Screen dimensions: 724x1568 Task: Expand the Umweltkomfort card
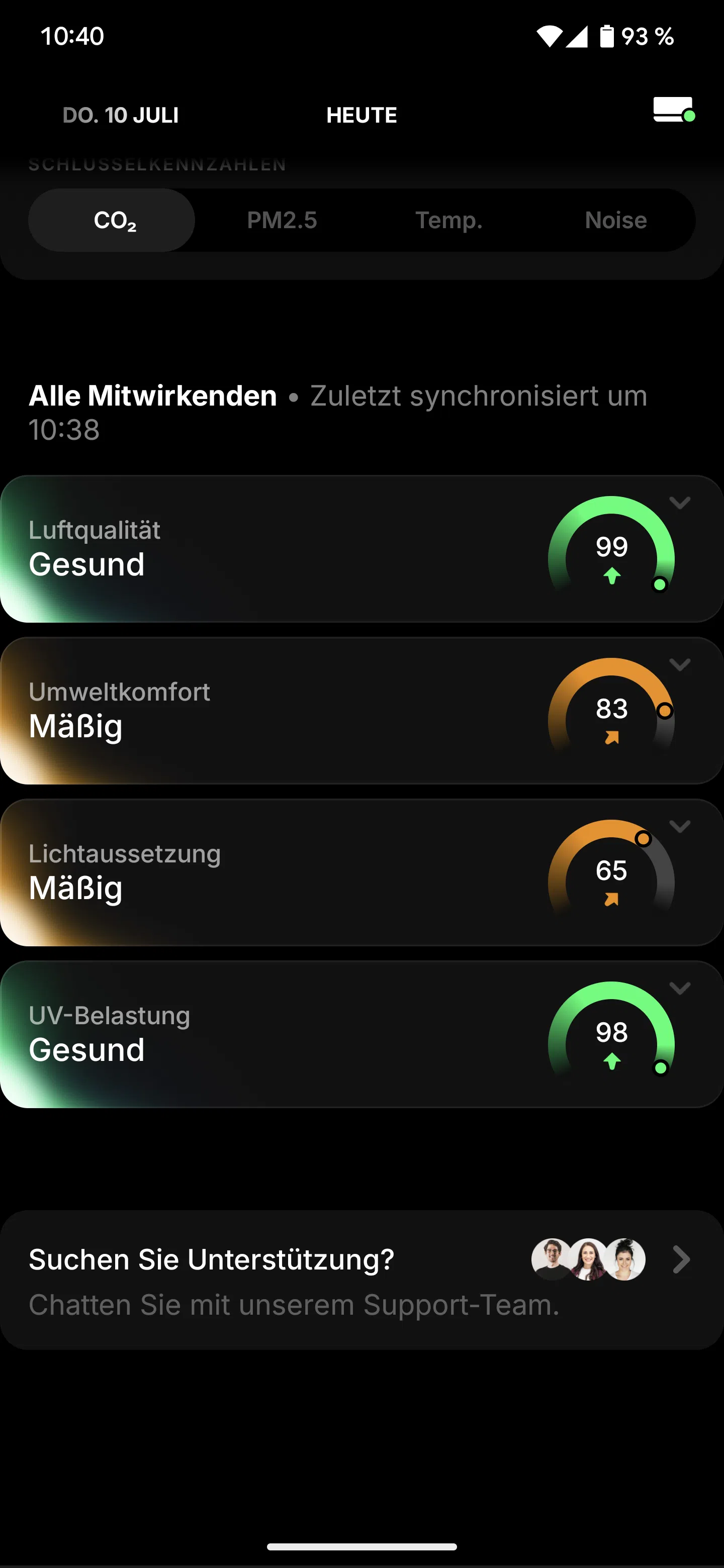pos(680,665)
